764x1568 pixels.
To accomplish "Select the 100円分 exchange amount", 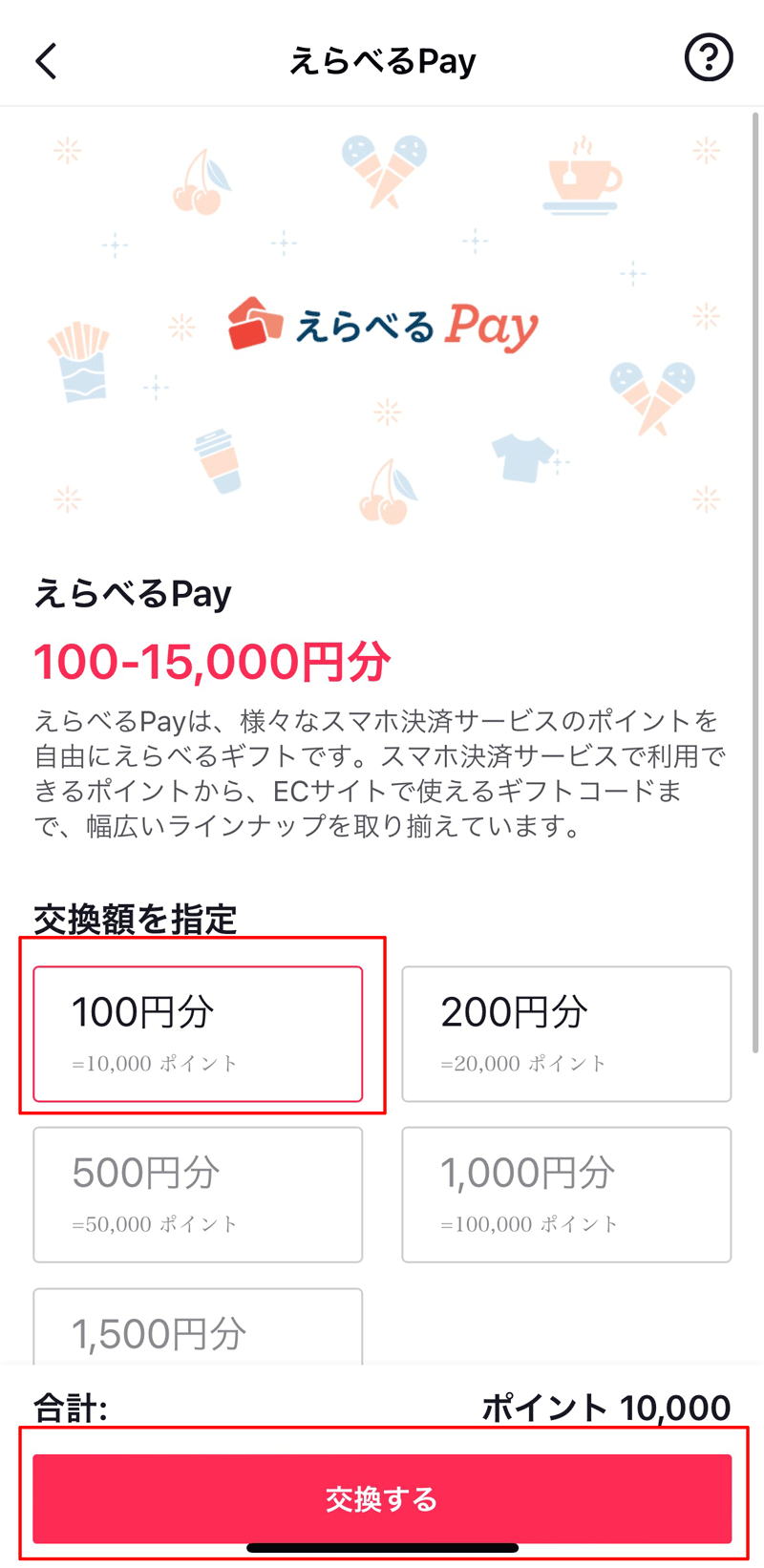I will (x=198, y=1034).
